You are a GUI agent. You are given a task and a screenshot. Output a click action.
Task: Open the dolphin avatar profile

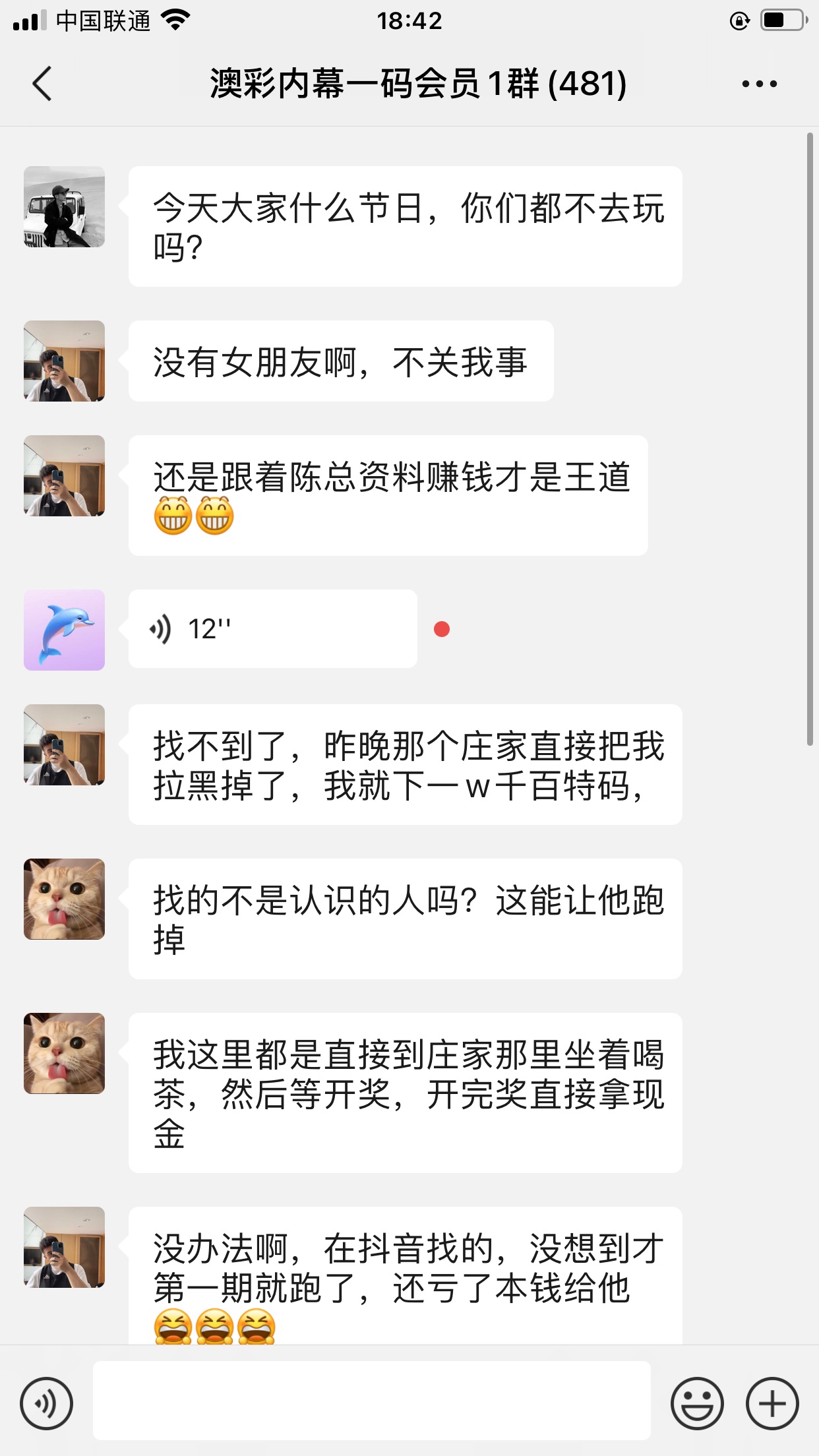point(64,630)
